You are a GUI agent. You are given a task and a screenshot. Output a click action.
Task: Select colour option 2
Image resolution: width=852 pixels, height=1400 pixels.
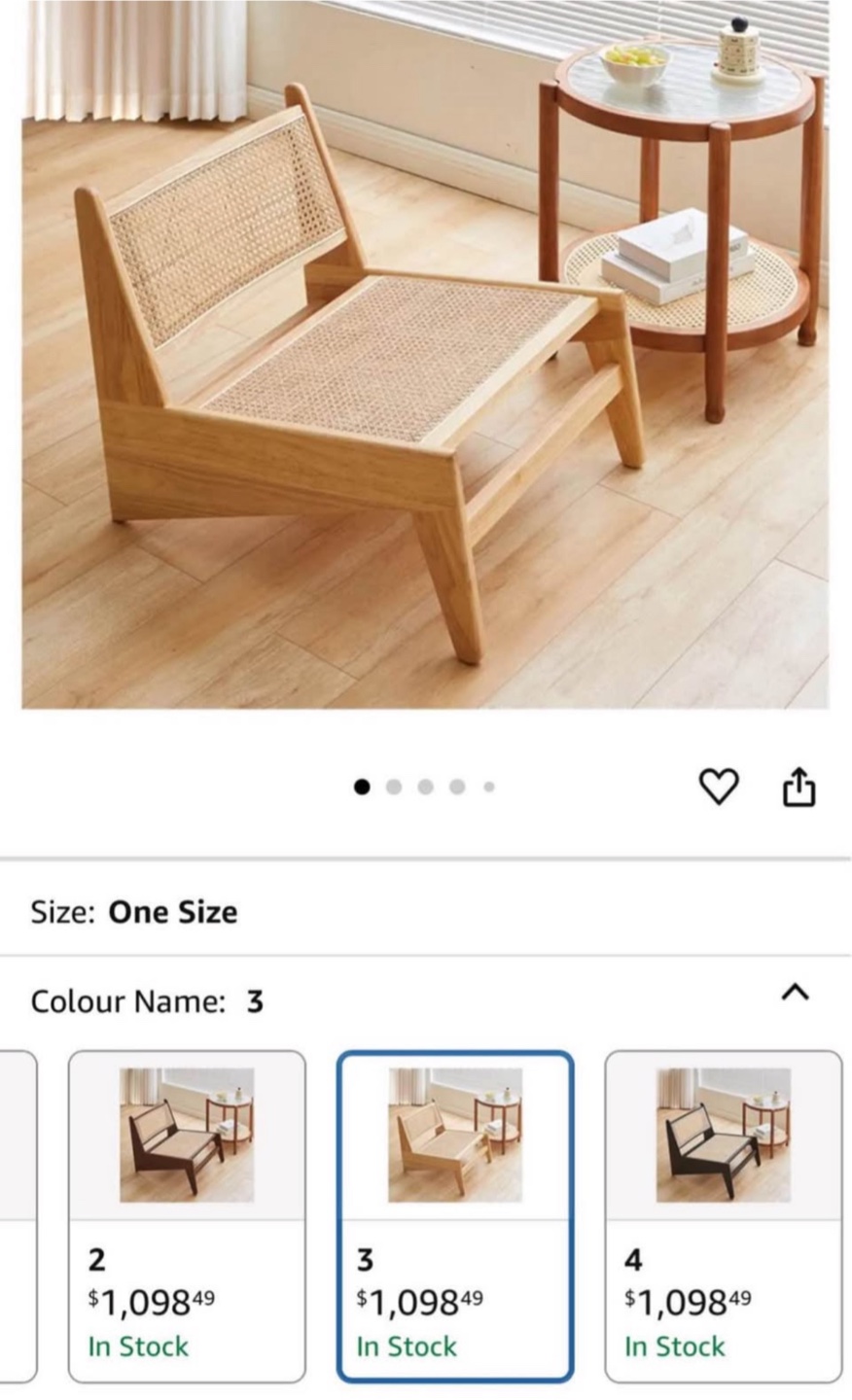187,1215
